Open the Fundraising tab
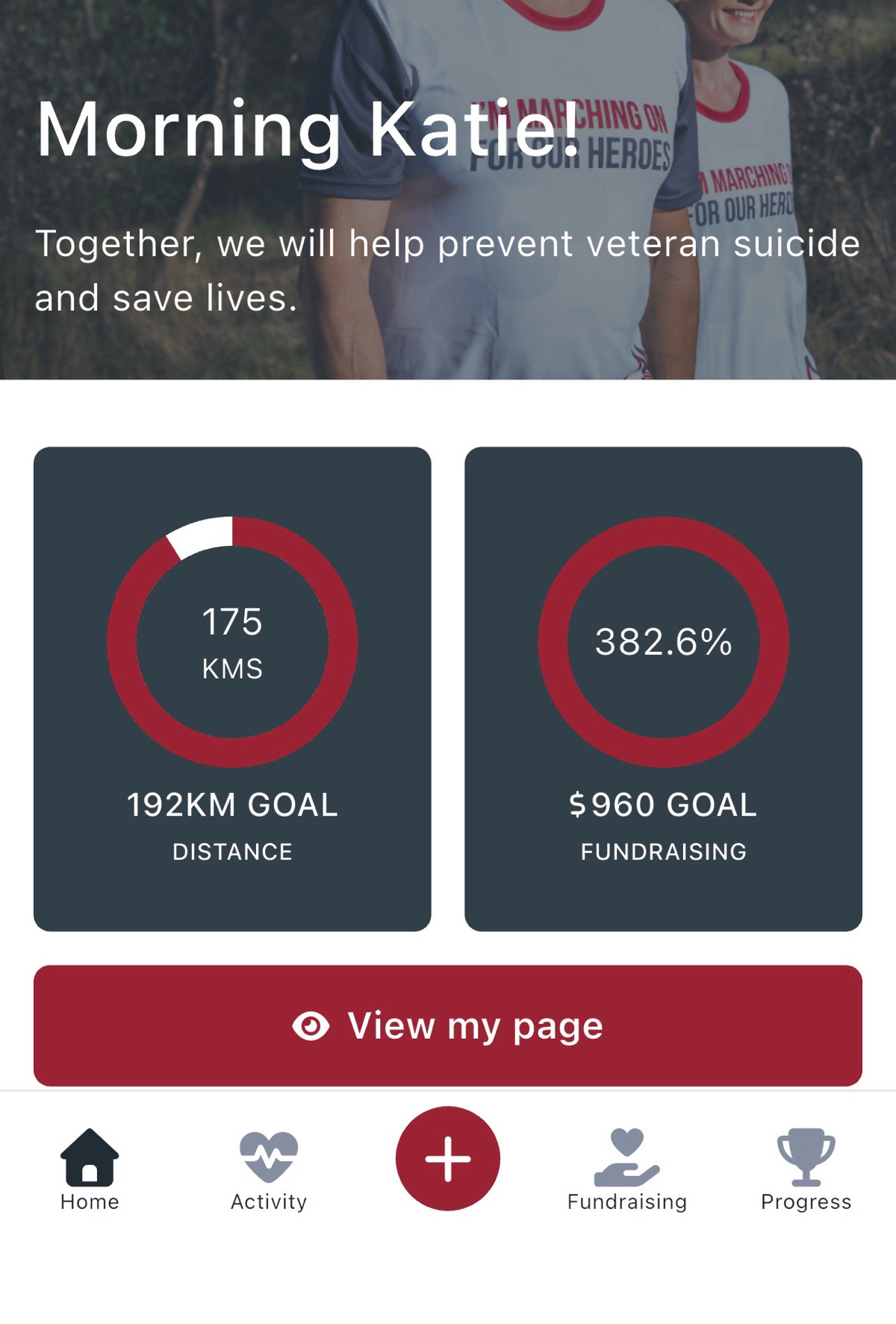The image size is (896, 1324). [x=627, y=1169]
